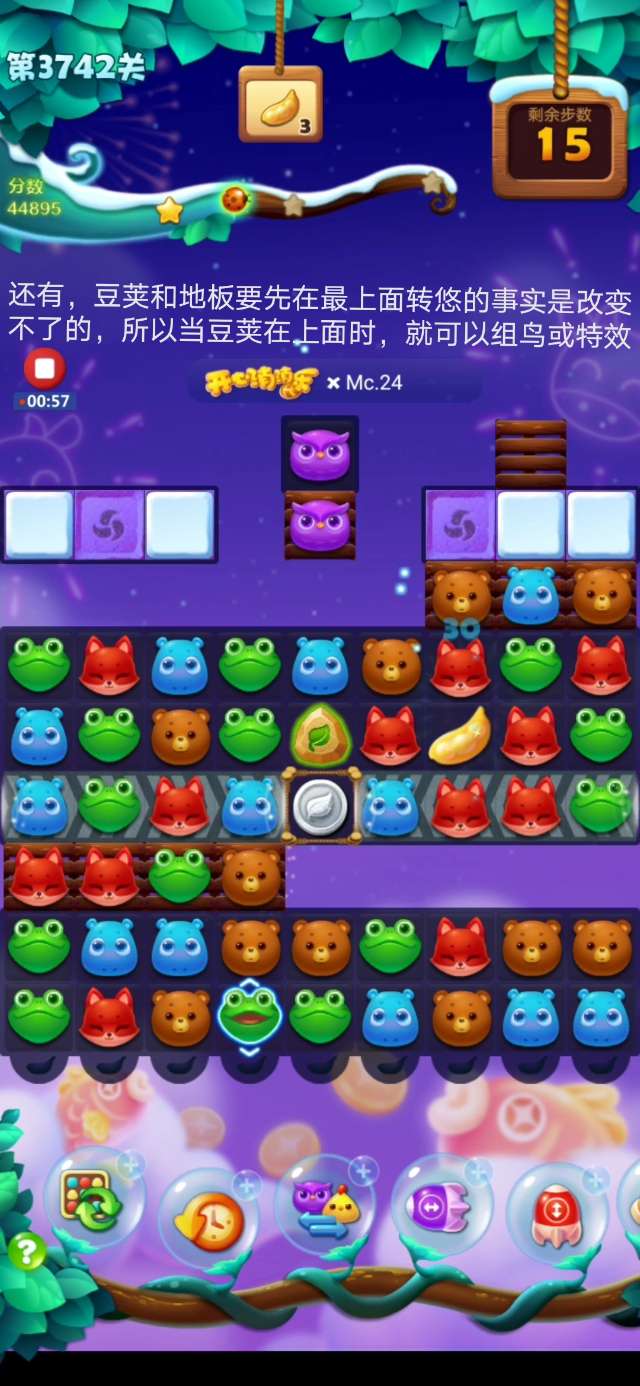Tap the yellow pea pod piece

(x=460, y=734)
